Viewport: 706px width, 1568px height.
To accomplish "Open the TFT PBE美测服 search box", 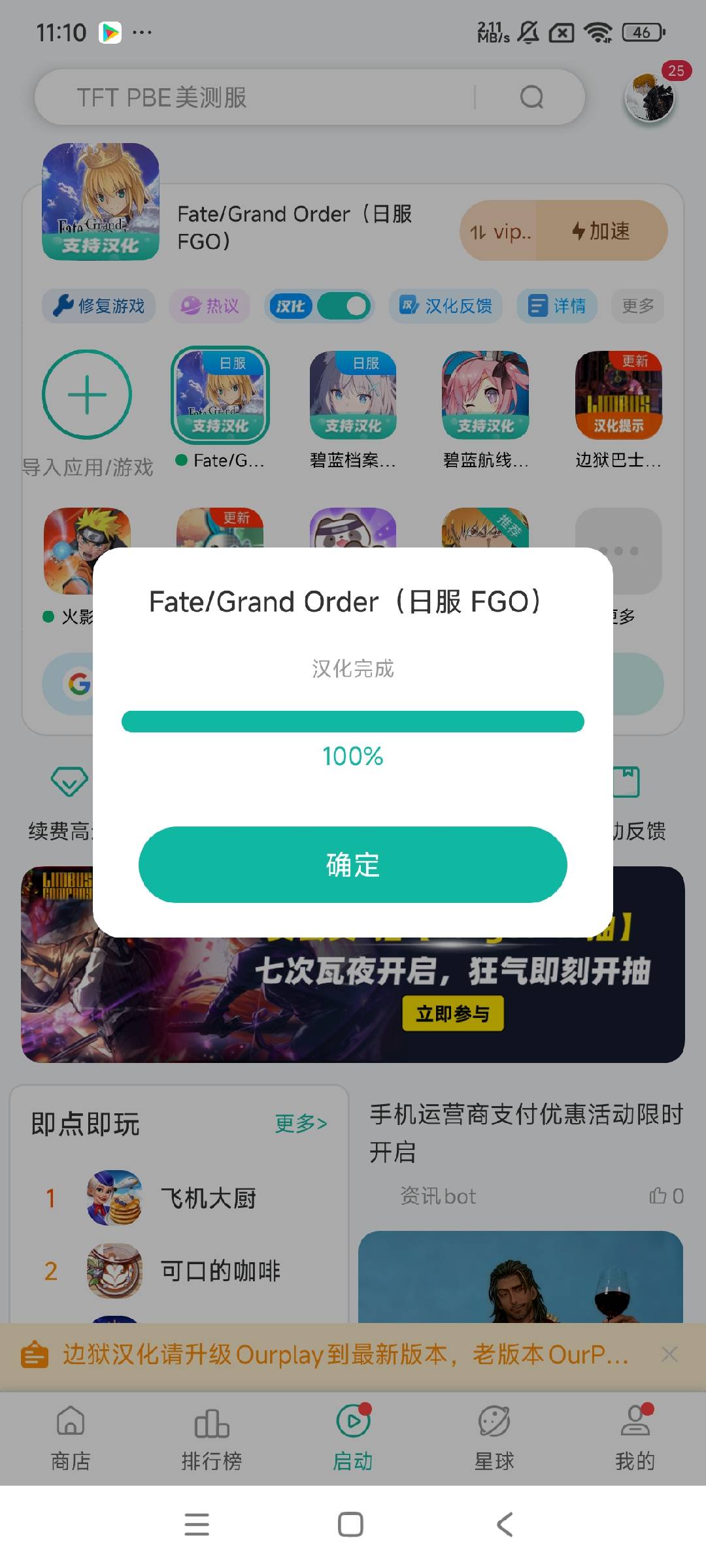I will (261, 97).
